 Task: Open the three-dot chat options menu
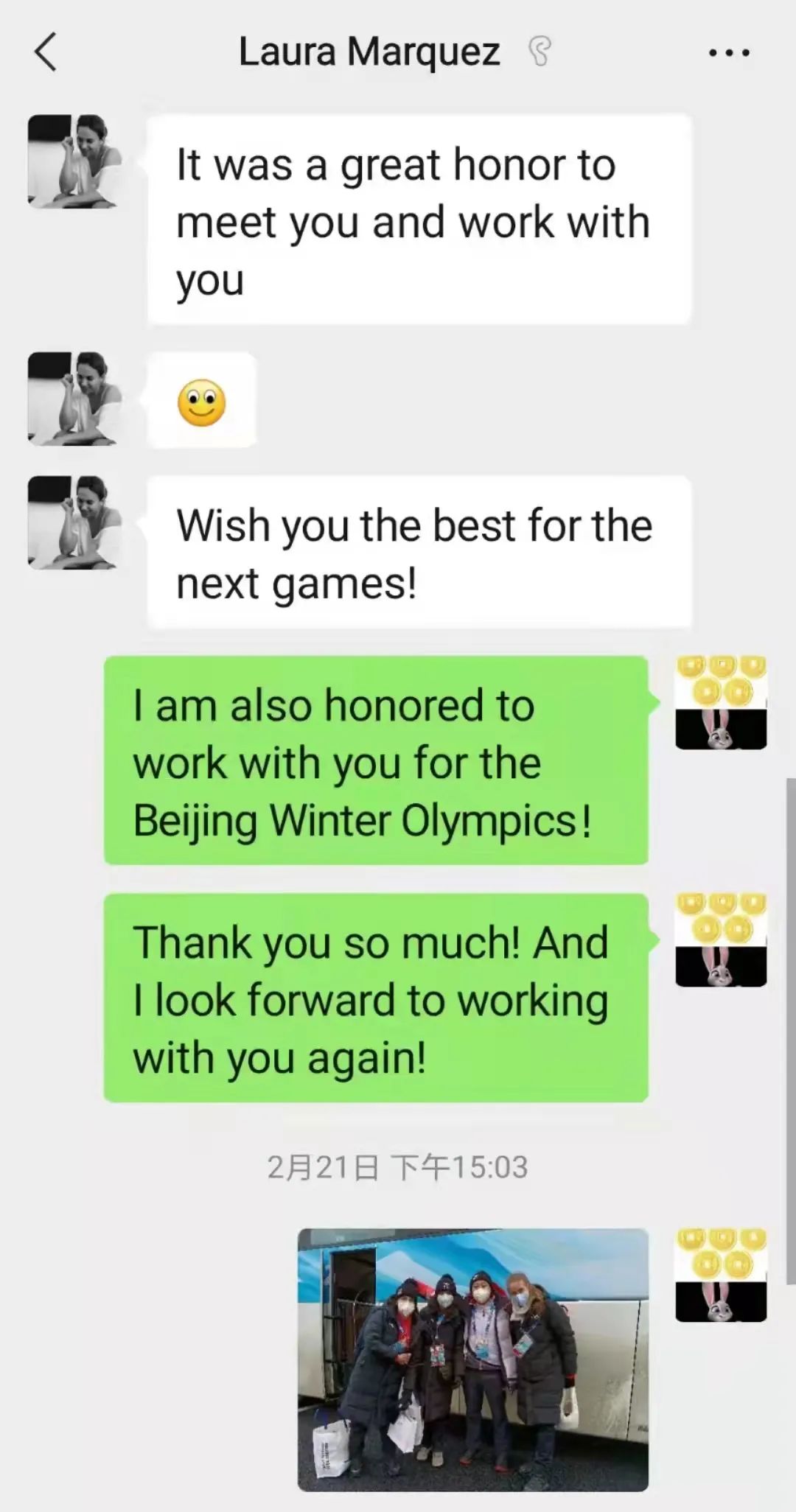729,53
